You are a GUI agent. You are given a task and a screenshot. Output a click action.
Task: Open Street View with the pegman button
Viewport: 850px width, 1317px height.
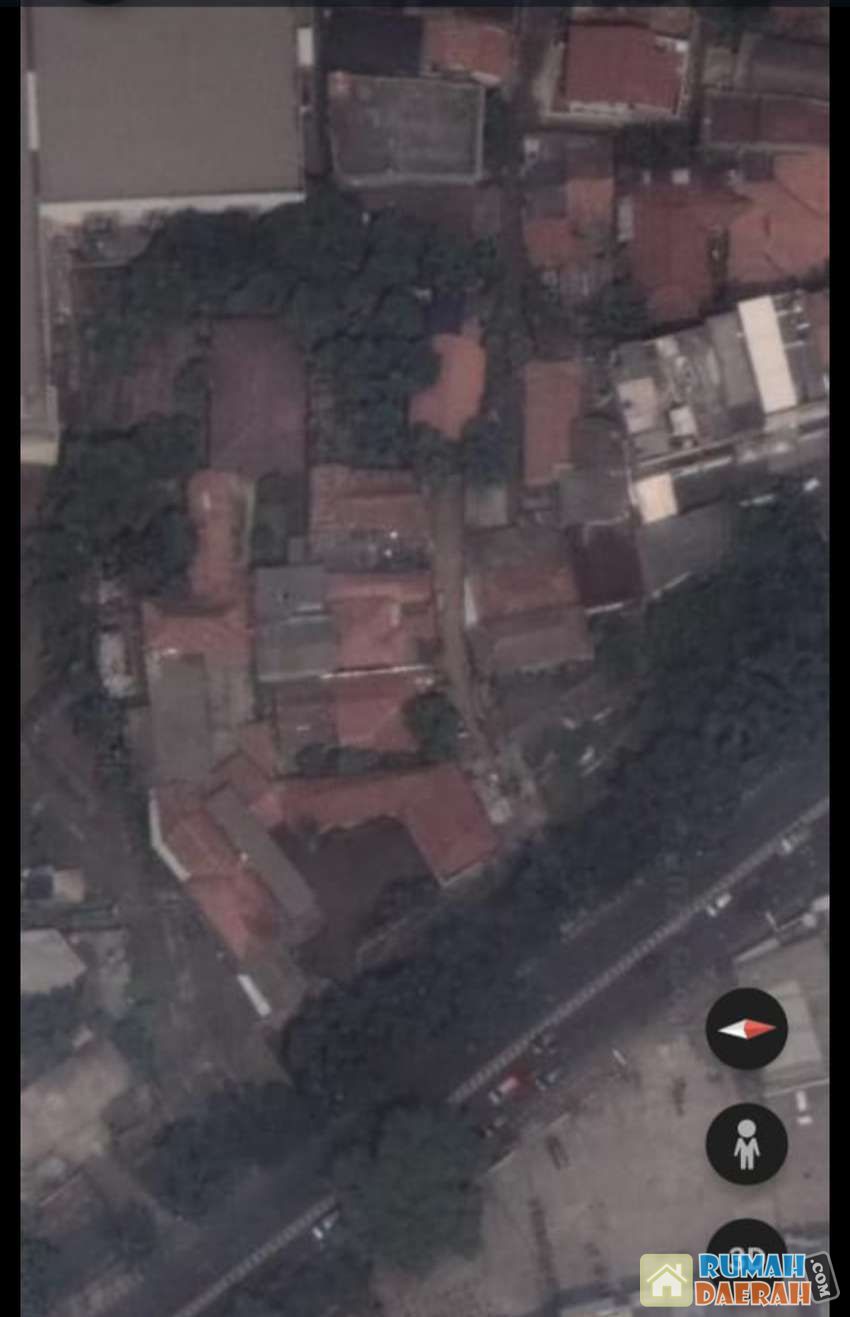click(x=746, y=1143)
